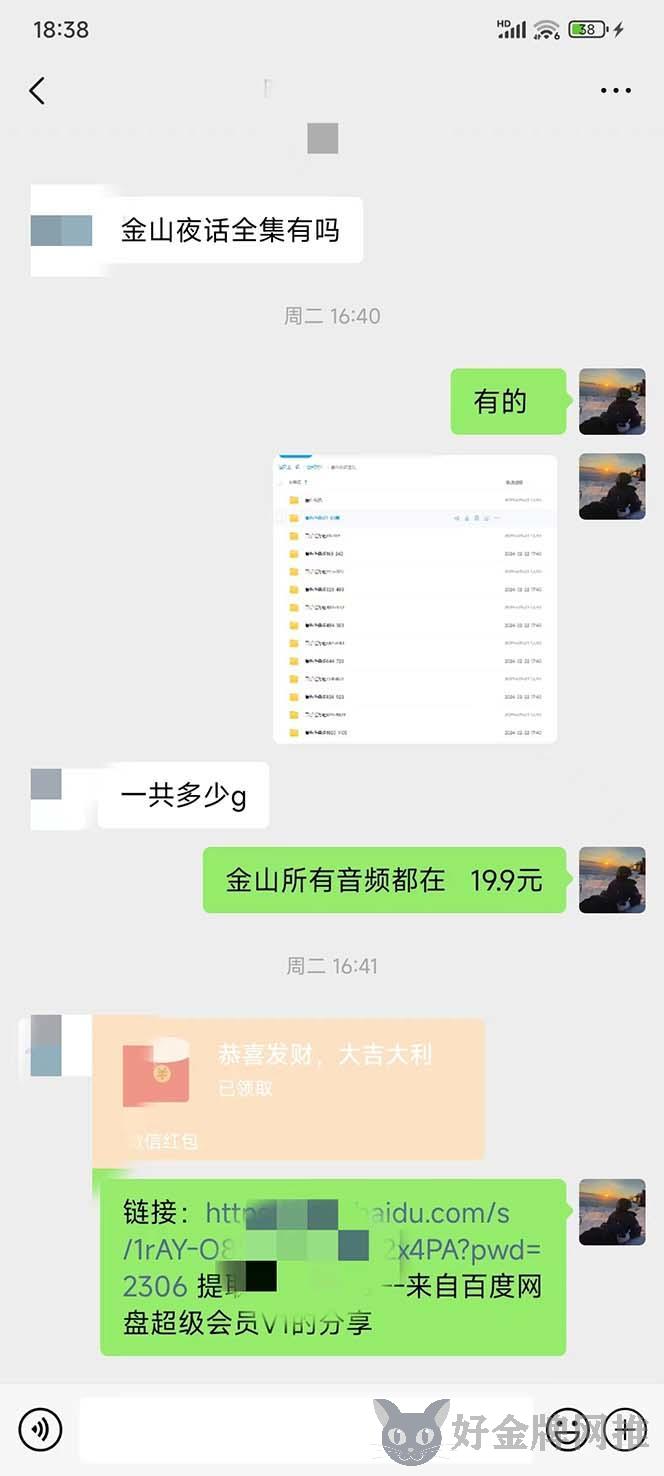The height and width of the screenshot is (1476, 664).
Task: View the shared folder screenshot image
Action: 414,599
